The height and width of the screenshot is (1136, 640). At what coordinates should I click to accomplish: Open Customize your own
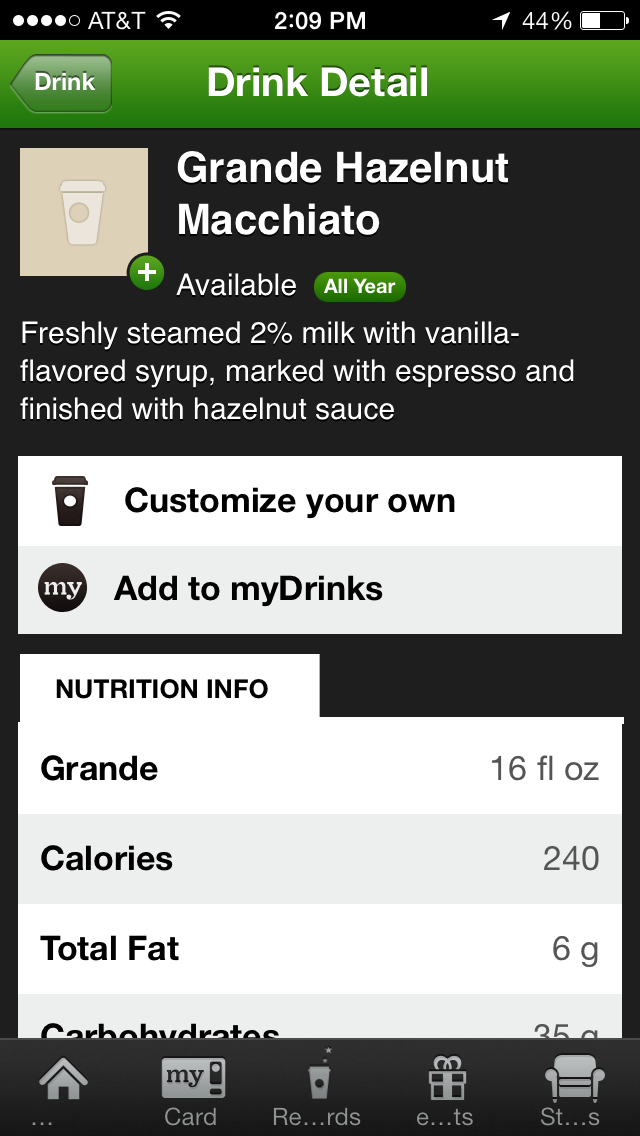pyautogui.click(x=320, y=501)
